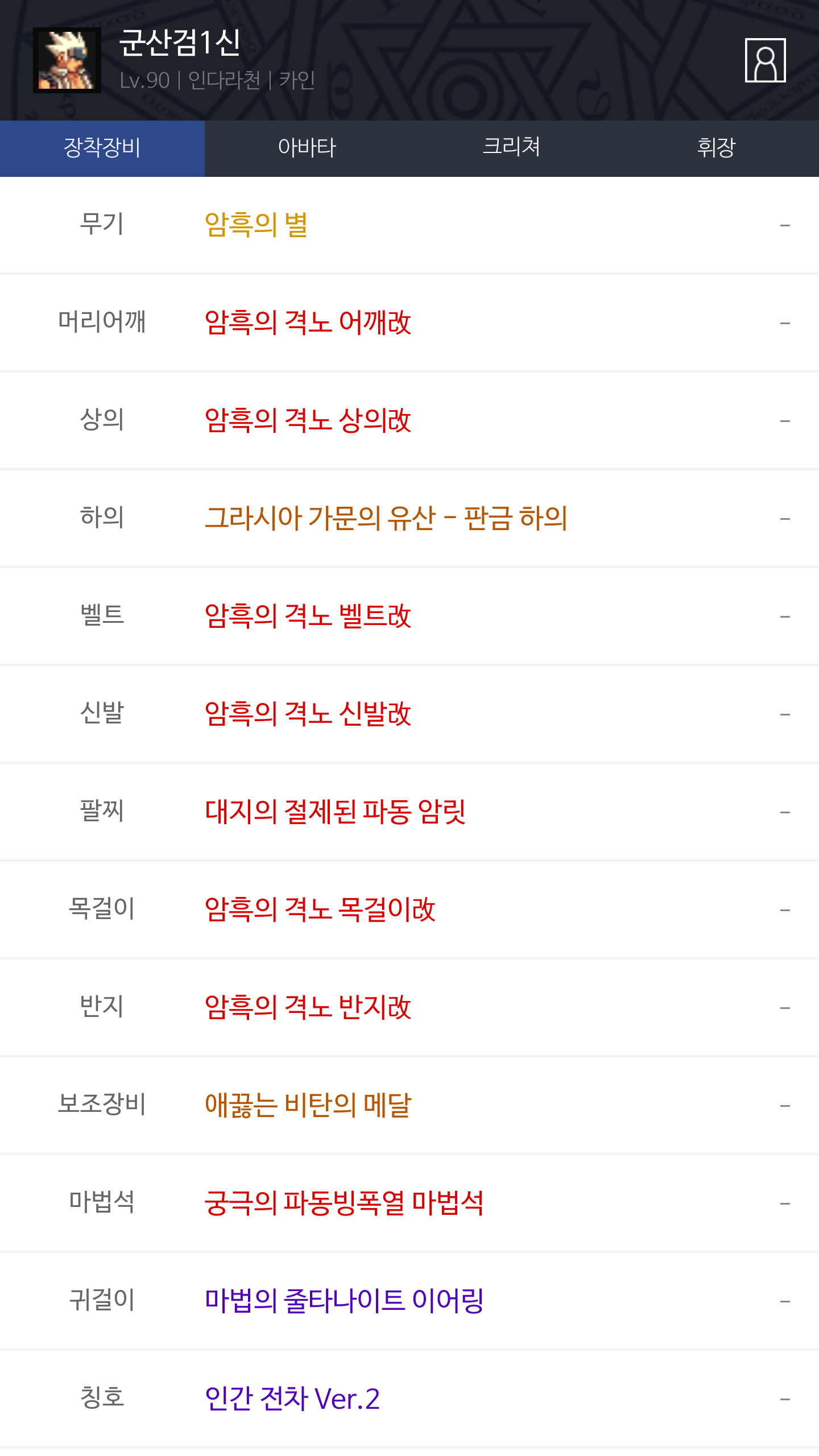Tap the 마법의 줄타나이트 이어링 row
Image resolution: width=819 pixels, height=1456 pixels.
pos(344,1301)
